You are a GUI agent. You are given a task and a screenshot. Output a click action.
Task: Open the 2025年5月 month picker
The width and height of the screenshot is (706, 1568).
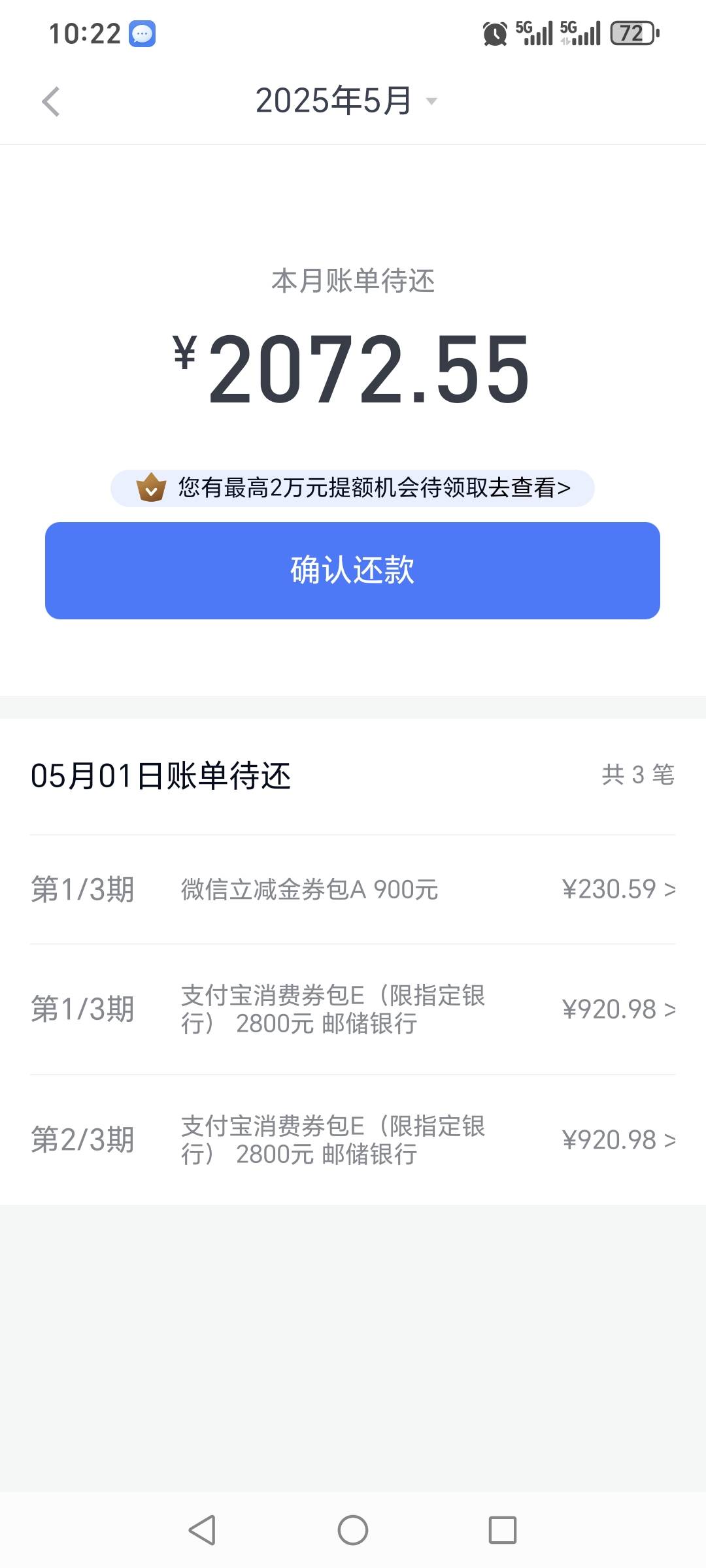tap(346, 101)
